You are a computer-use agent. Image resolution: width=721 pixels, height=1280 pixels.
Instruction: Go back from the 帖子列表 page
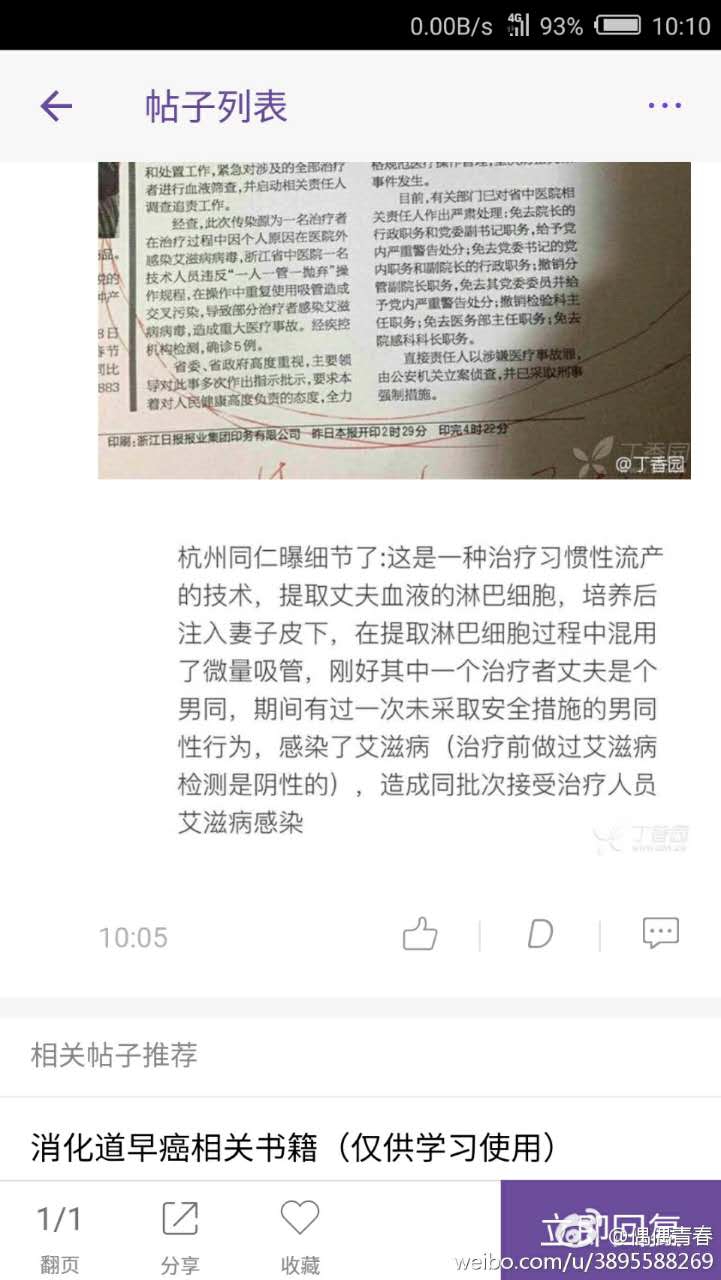point(56,106)
